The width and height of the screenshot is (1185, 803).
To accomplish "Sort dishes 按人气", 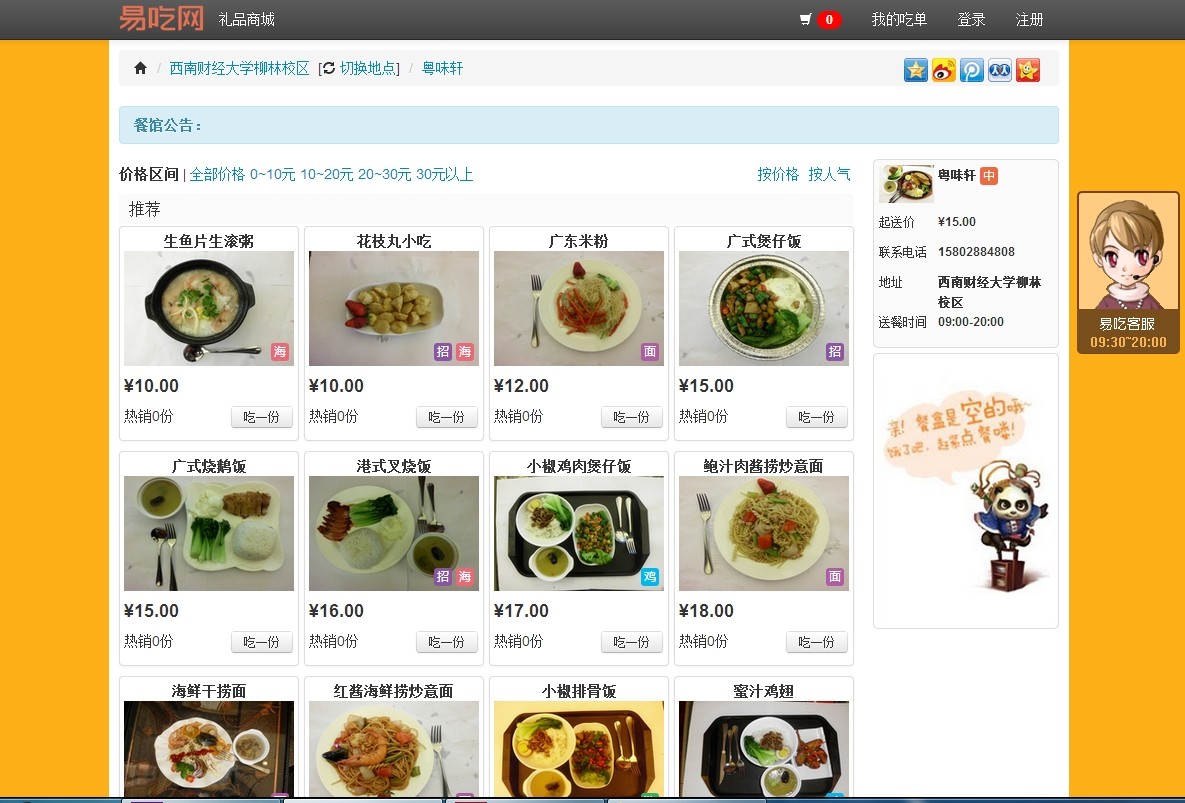I will point(829,174).
